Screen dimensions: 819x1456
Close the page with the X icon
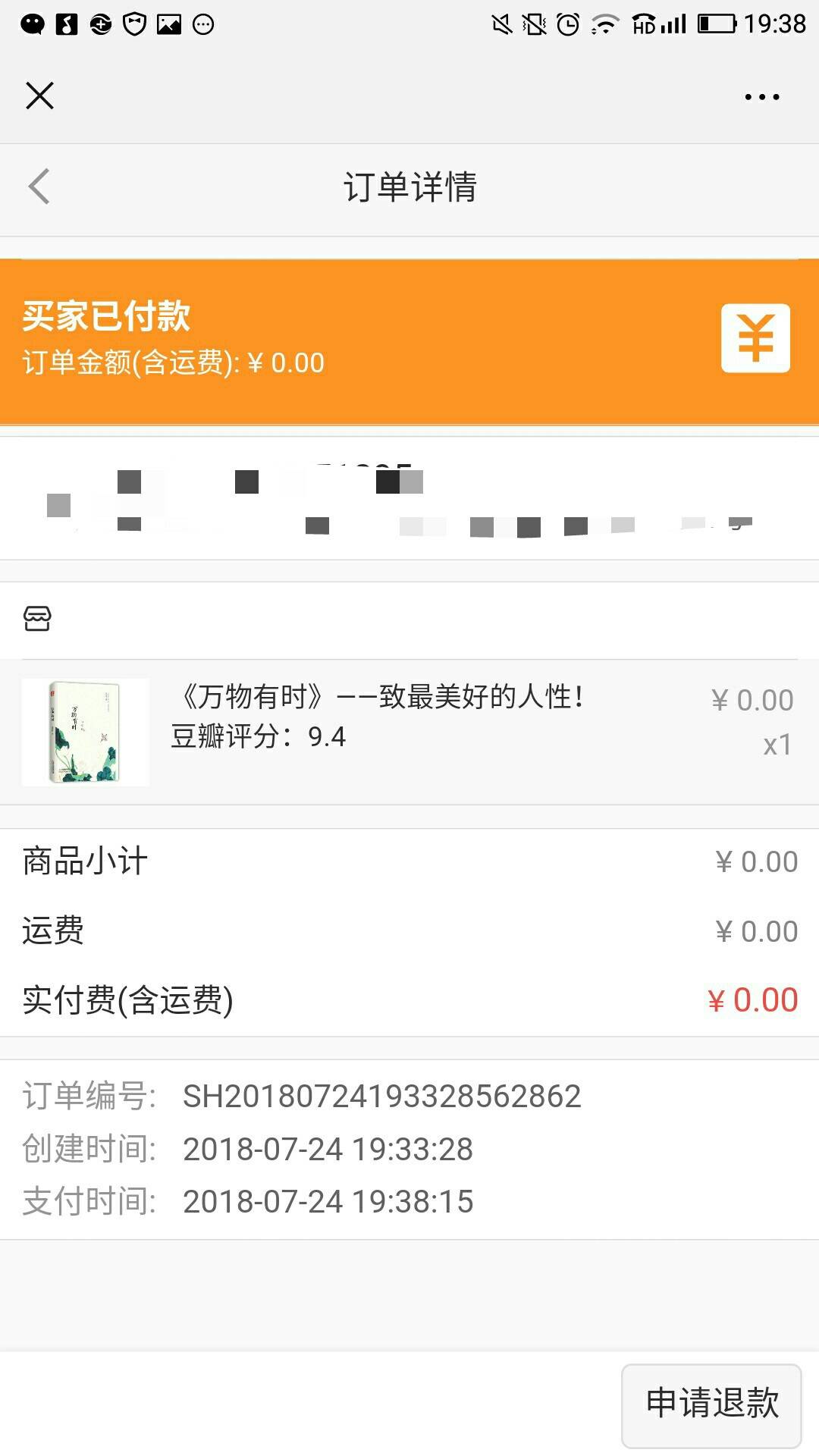[x=39, y=96]
